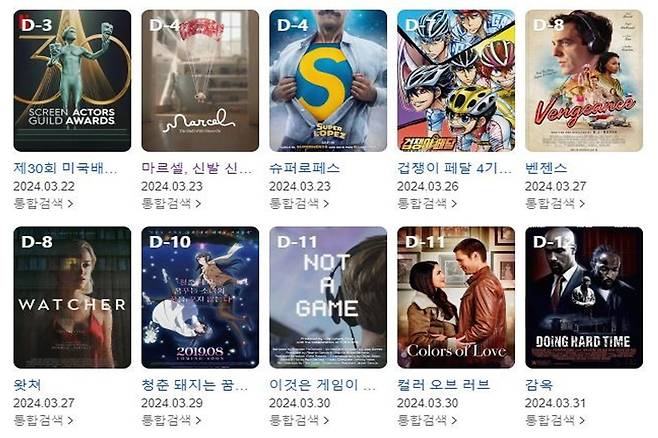Viewport: 658px width, 438px height.
Task: Open the Not A Game poster
Action: tap(328, 297)
